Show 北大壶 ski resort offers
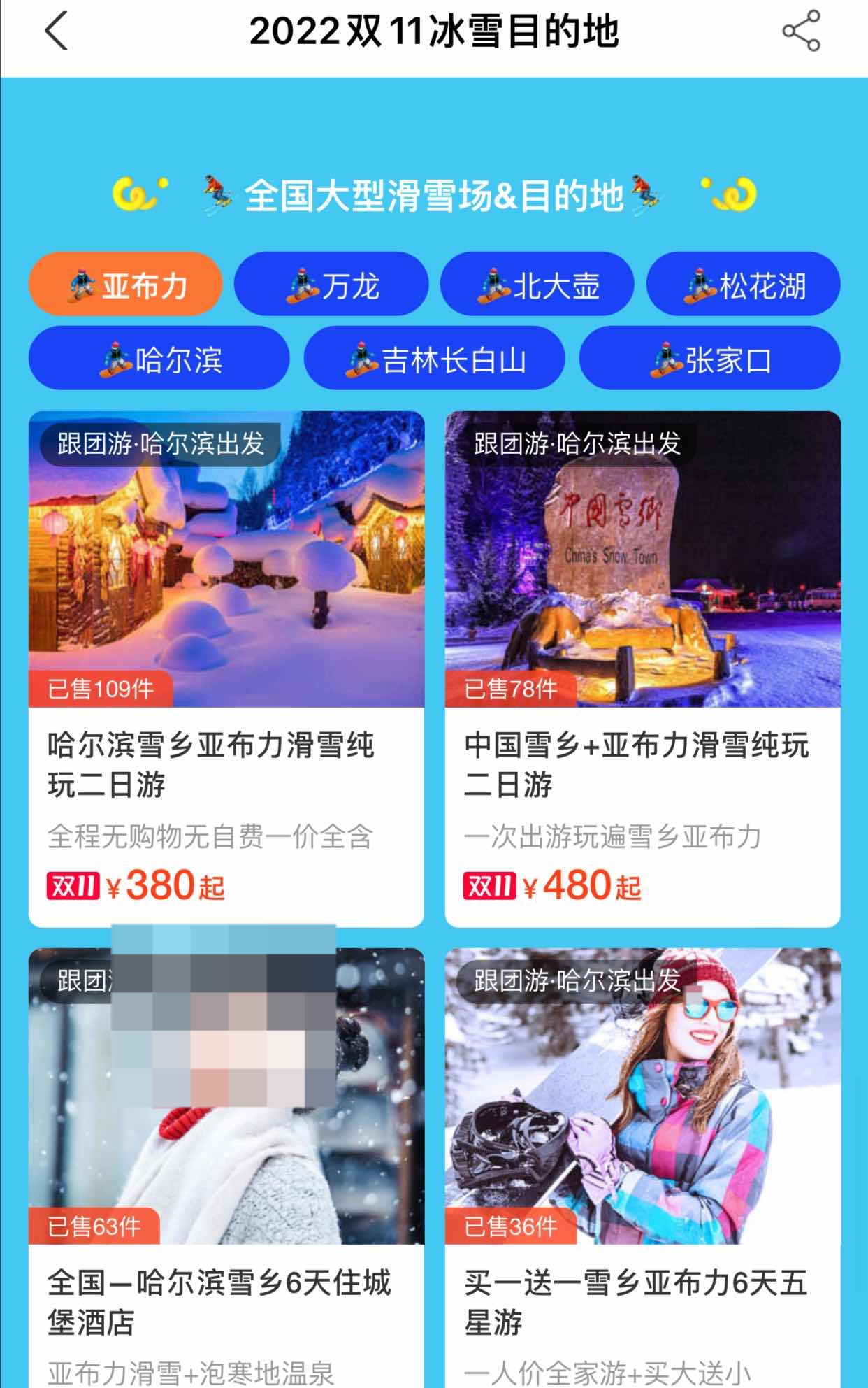This screenshot has width=868, height=1388. (x=537, y=285)
